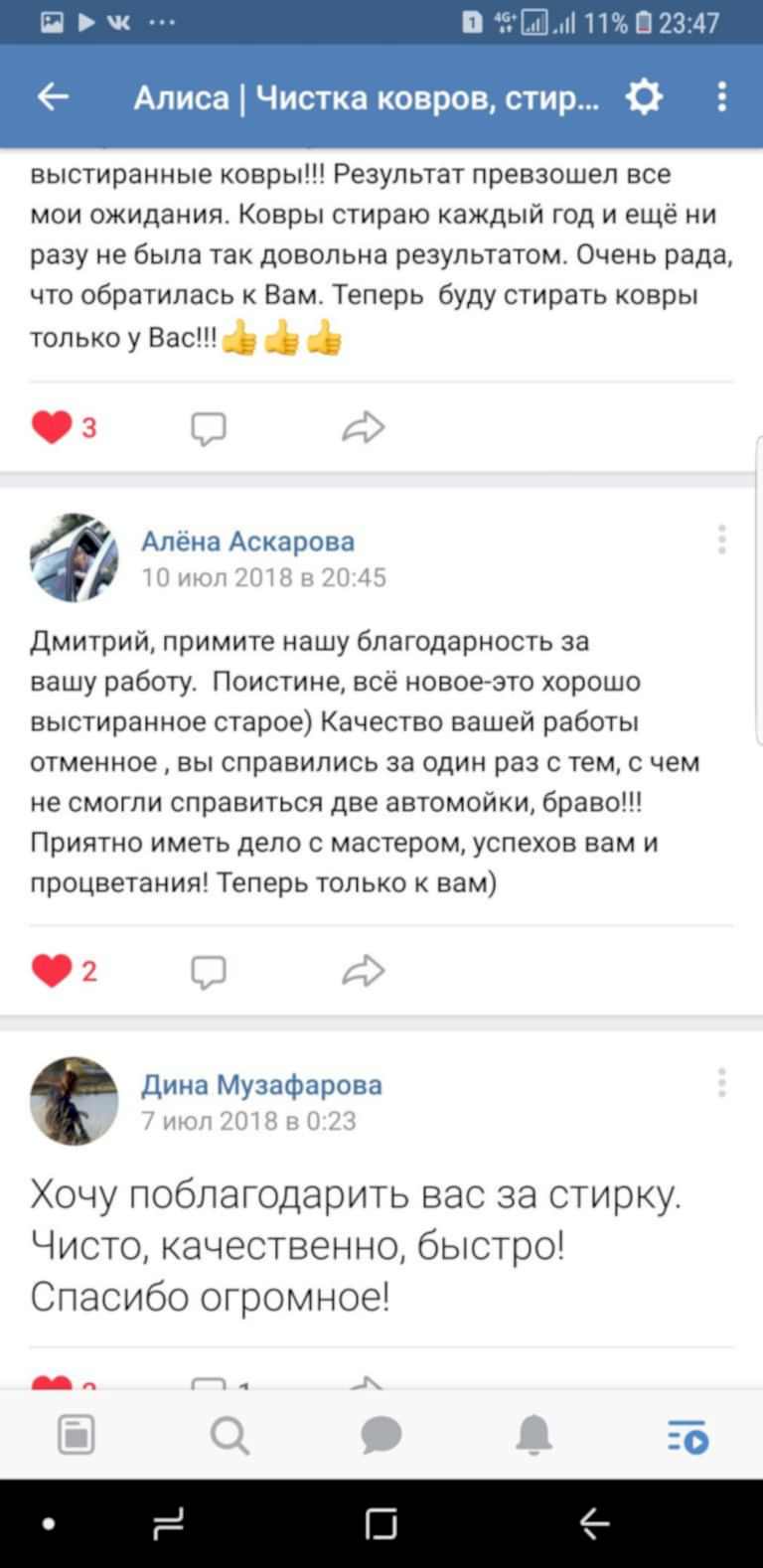This screenshot has height=1568, width=763.
Task: Open options for Дина Музафарова's post
Action: (722, 1083)
